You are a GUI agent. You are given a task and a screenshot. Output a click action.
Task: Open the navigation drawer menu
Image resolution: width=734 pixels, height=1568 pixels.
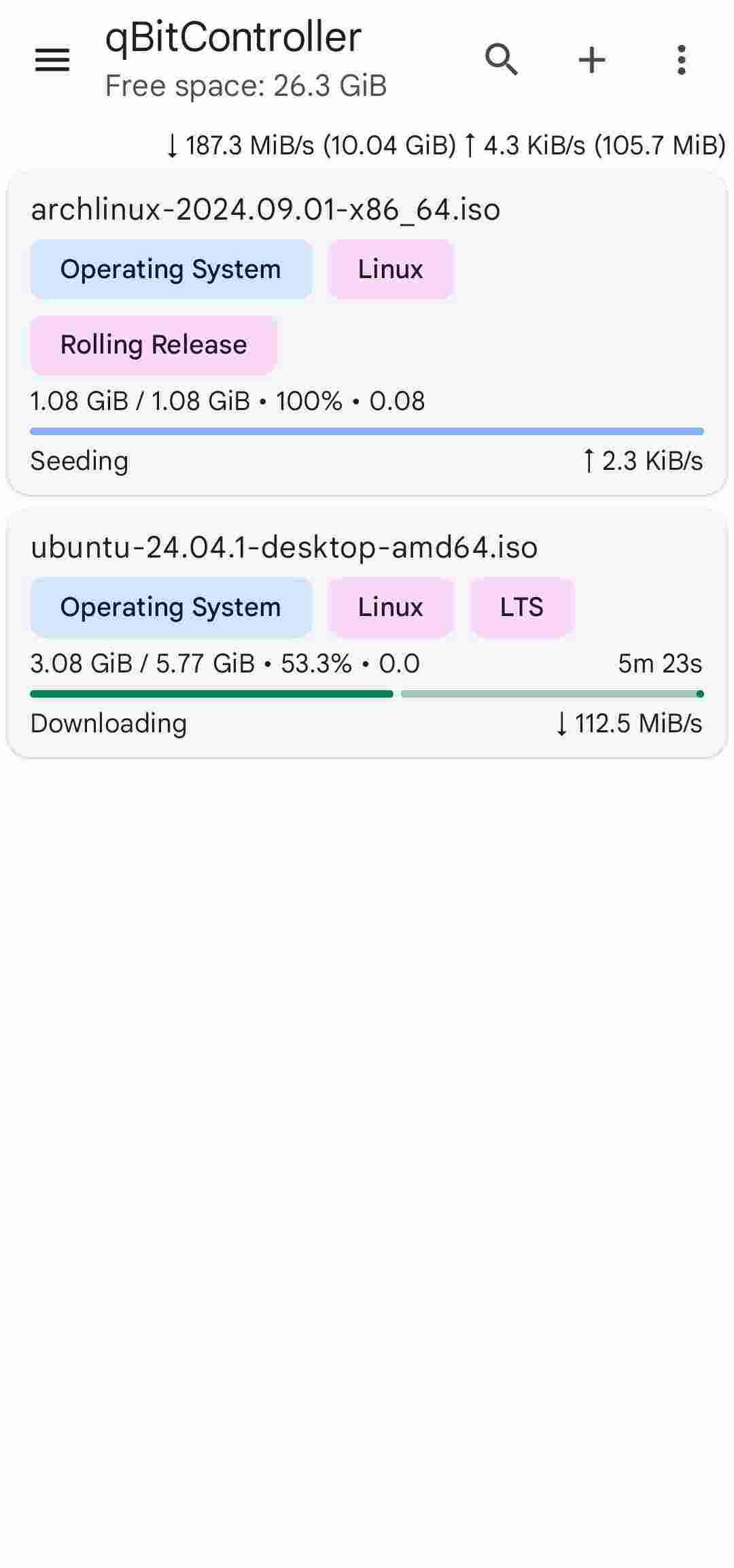click(x=52, y=61)
